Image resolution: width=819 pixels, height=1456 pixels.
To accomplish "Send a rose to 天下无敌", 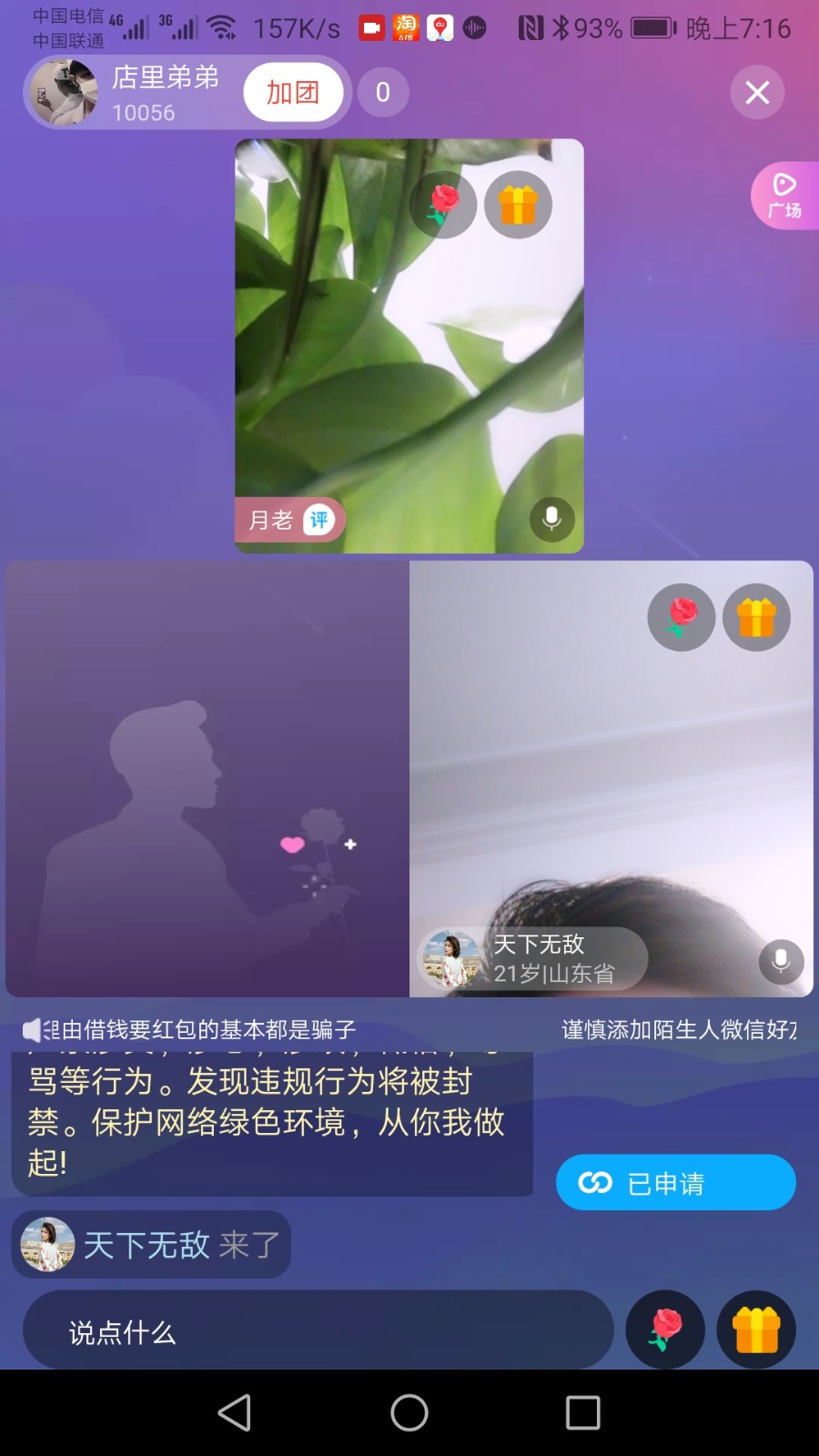I will pyautogui.click(x=681, y=617).
